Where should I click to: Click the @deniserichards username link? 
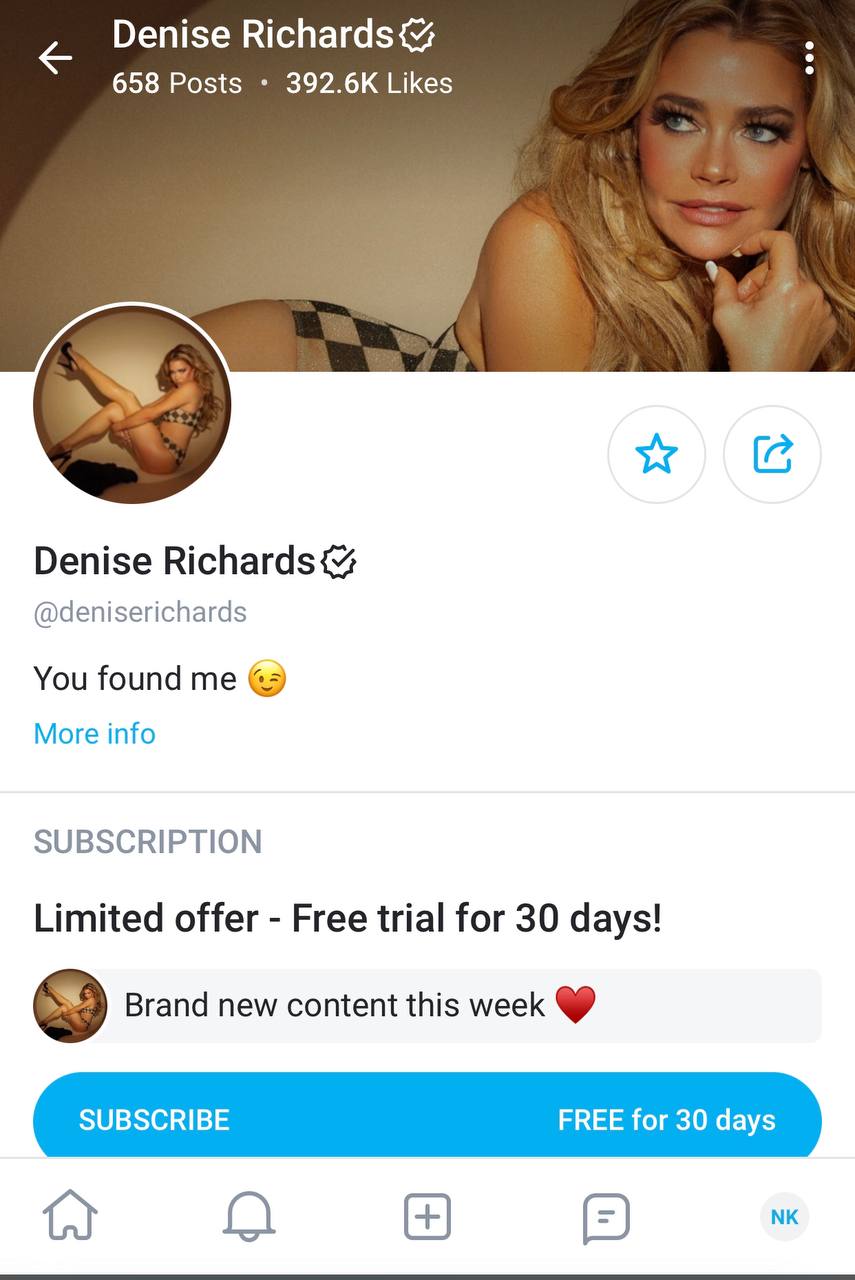click(140, 612)
